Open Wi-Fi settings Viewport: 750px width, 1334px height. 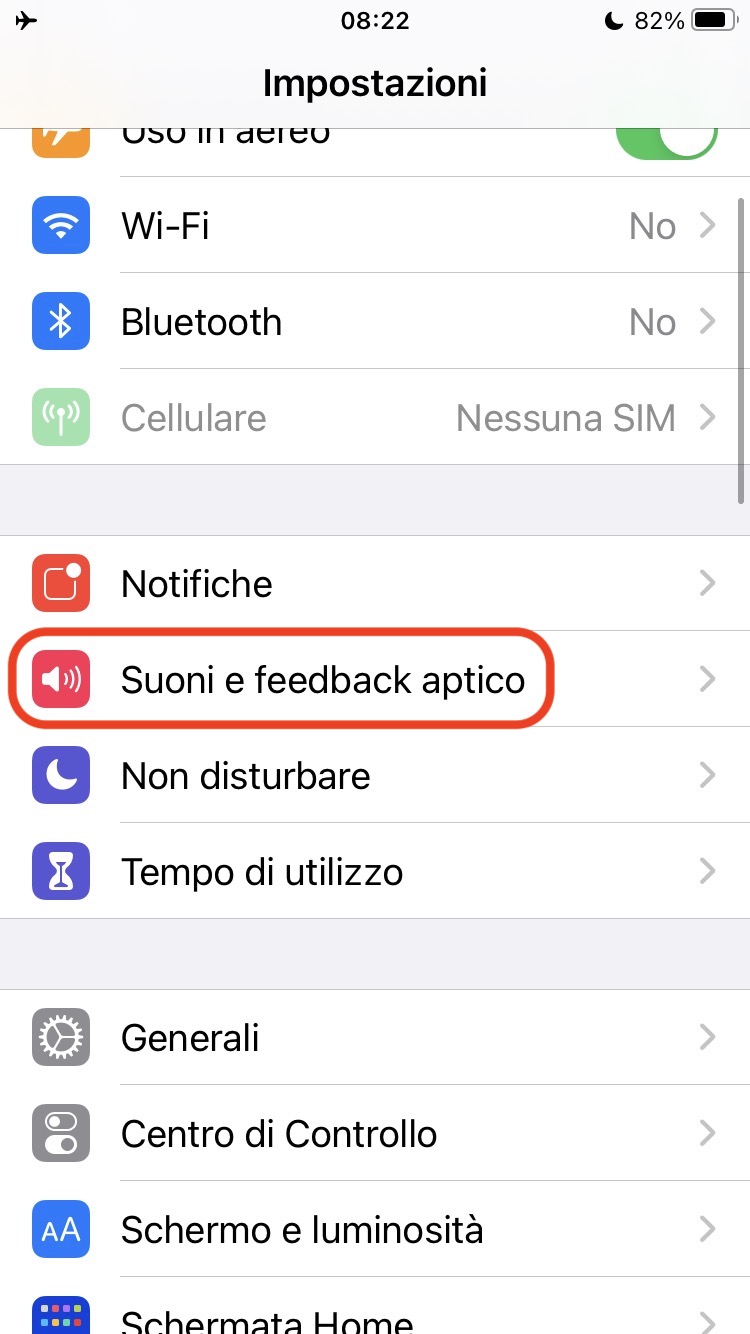[x=375, y=226]
